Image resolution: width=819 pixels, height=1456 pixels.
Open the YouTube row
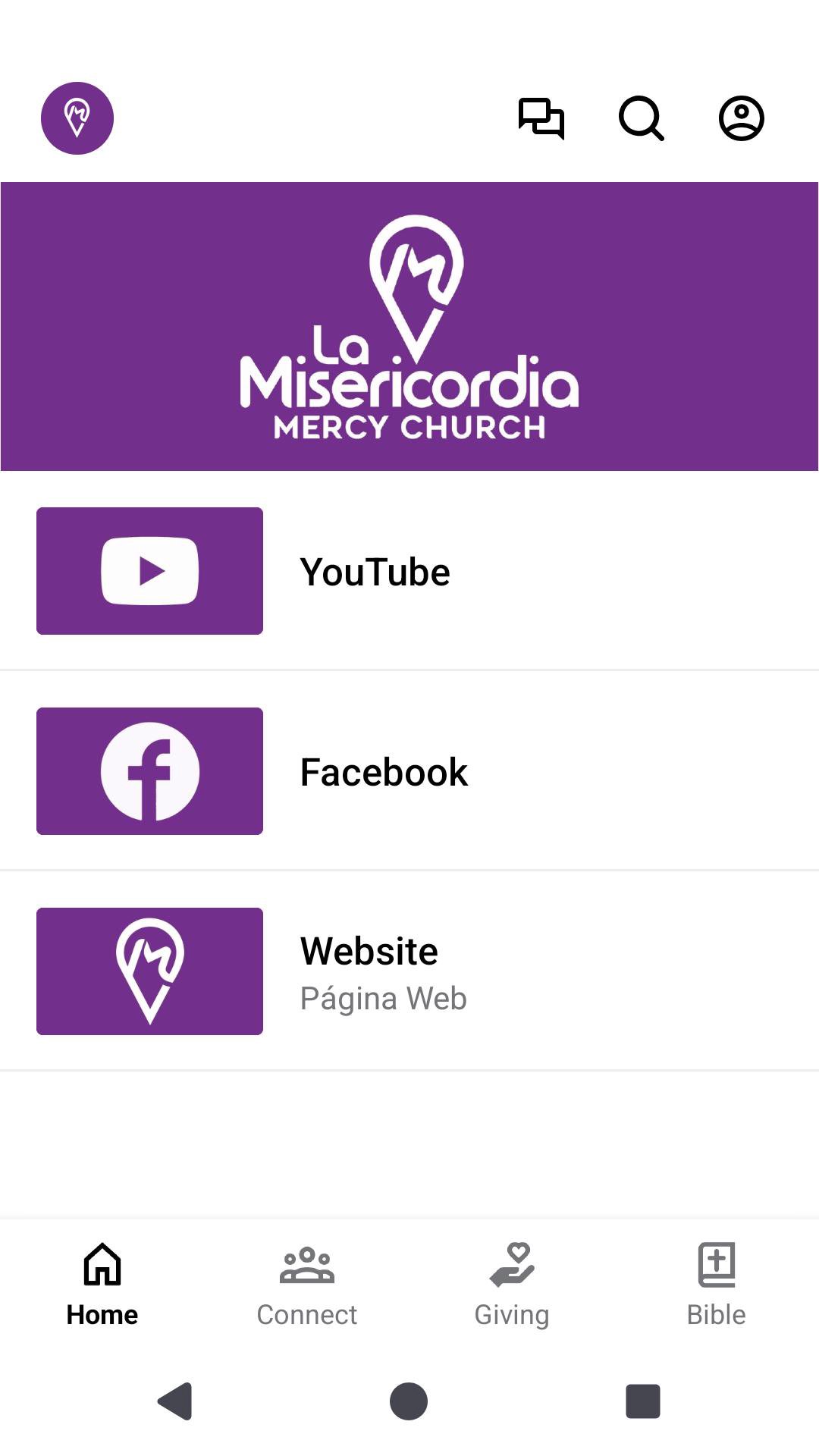point(409,571)
